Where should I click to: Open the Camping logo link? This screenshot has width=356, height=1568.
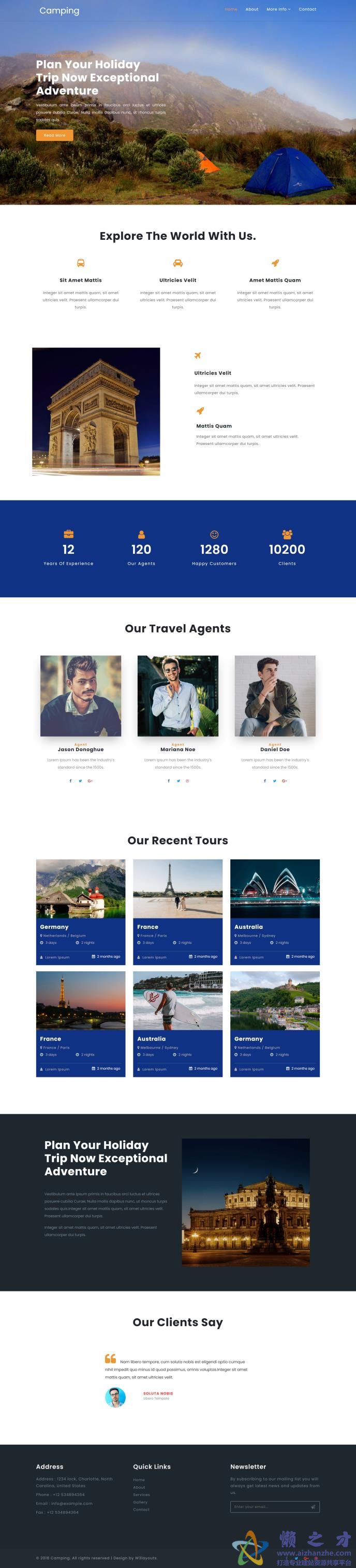(x=59, y=10)
